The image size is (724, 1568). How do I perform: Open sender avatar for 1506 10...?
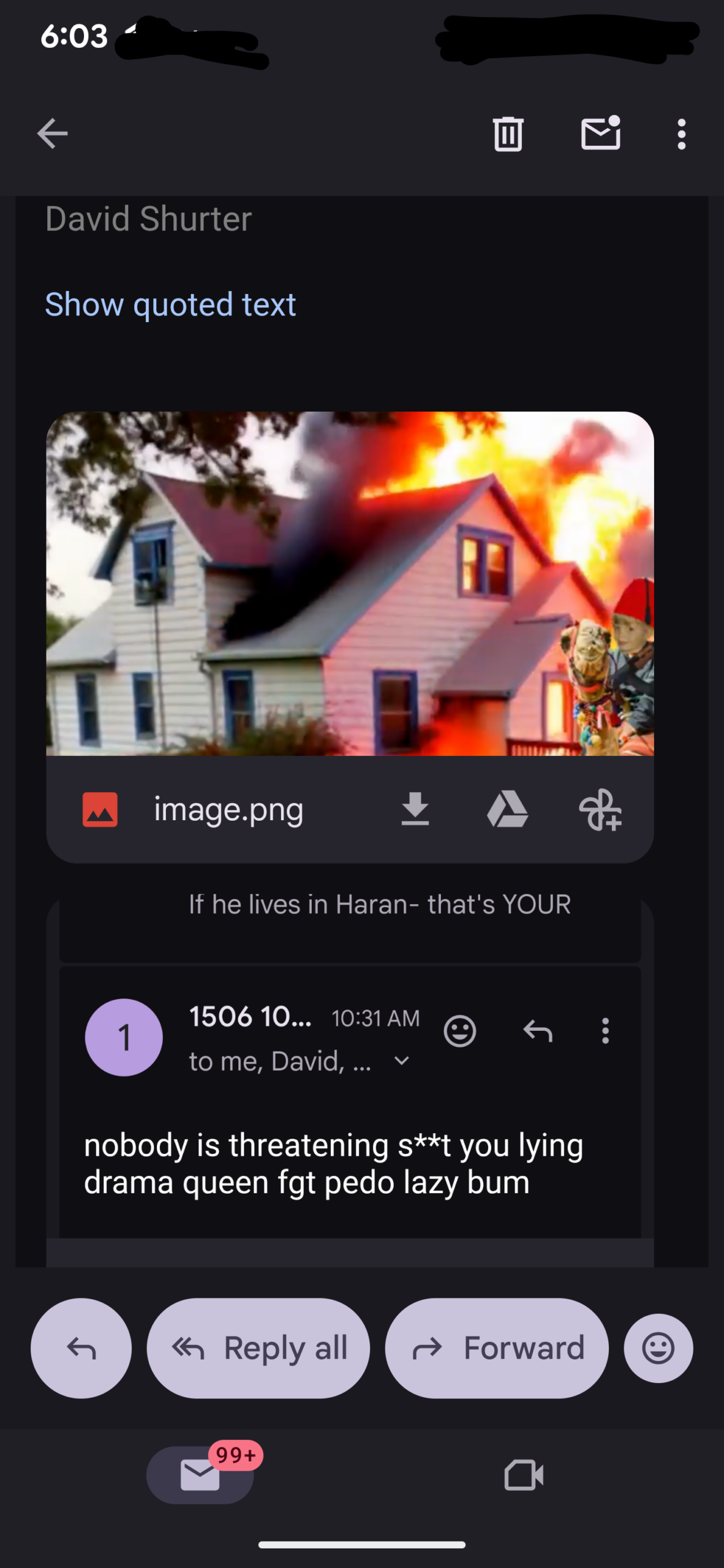[124, 1038]
